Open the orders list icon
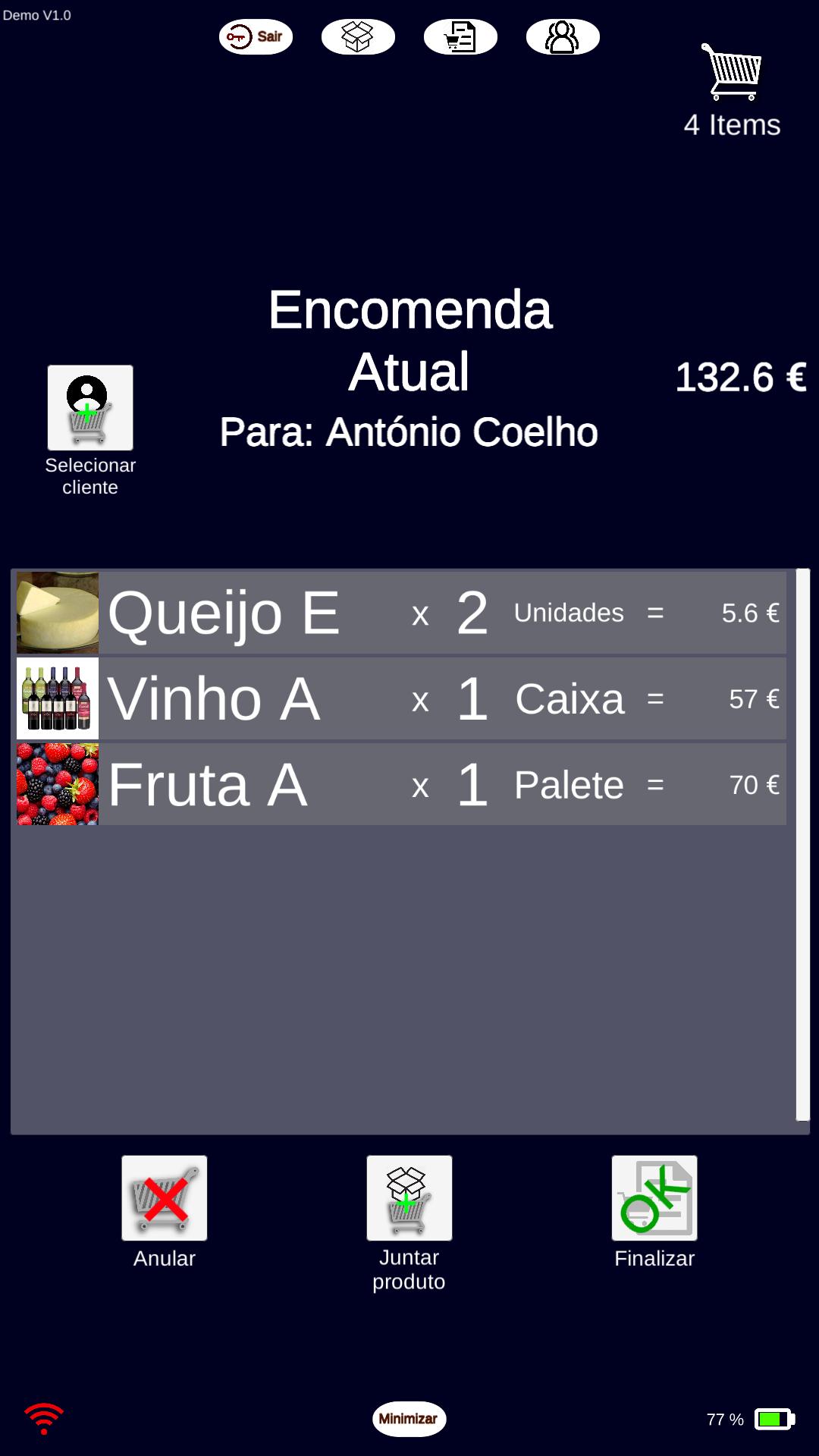 pos(460,36)
